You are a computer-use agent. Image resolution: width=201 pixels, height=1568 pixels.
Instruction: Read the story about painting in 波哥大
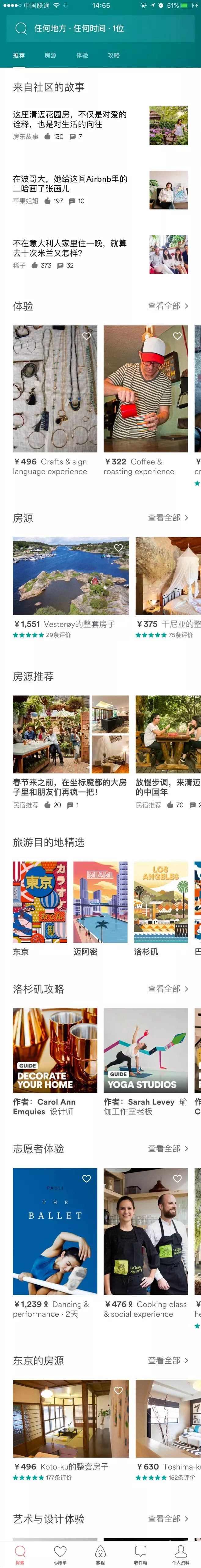70,184
